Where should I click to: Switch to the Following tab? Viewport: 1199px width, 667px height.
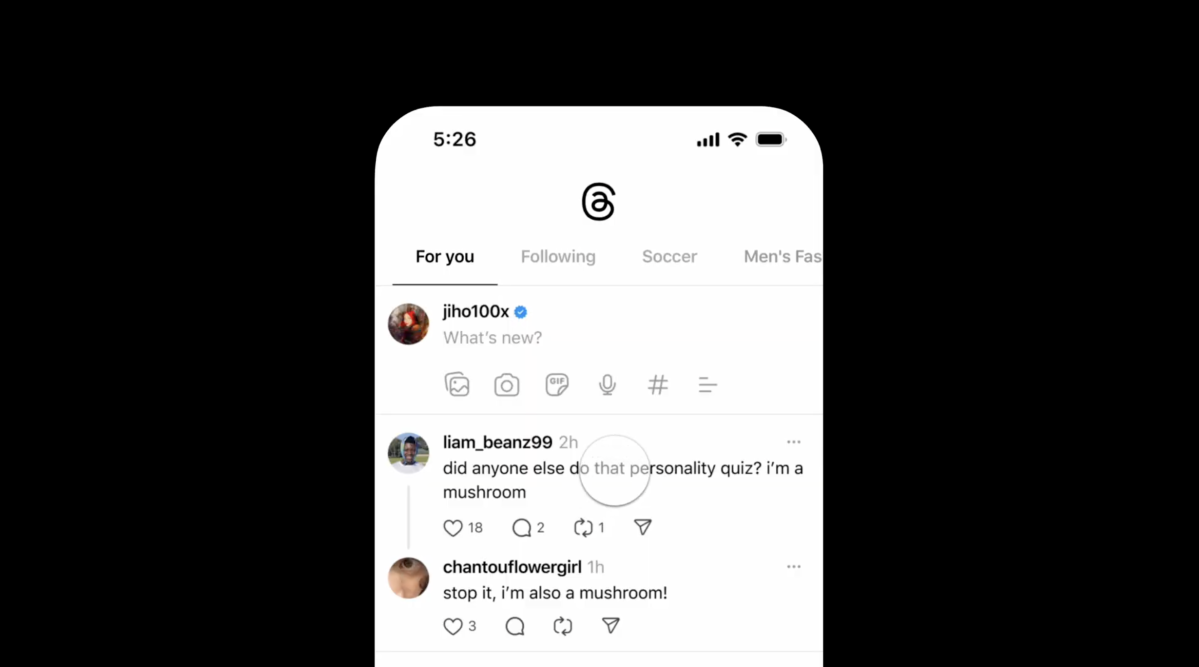pyautogui.click(x=558, y=257)
